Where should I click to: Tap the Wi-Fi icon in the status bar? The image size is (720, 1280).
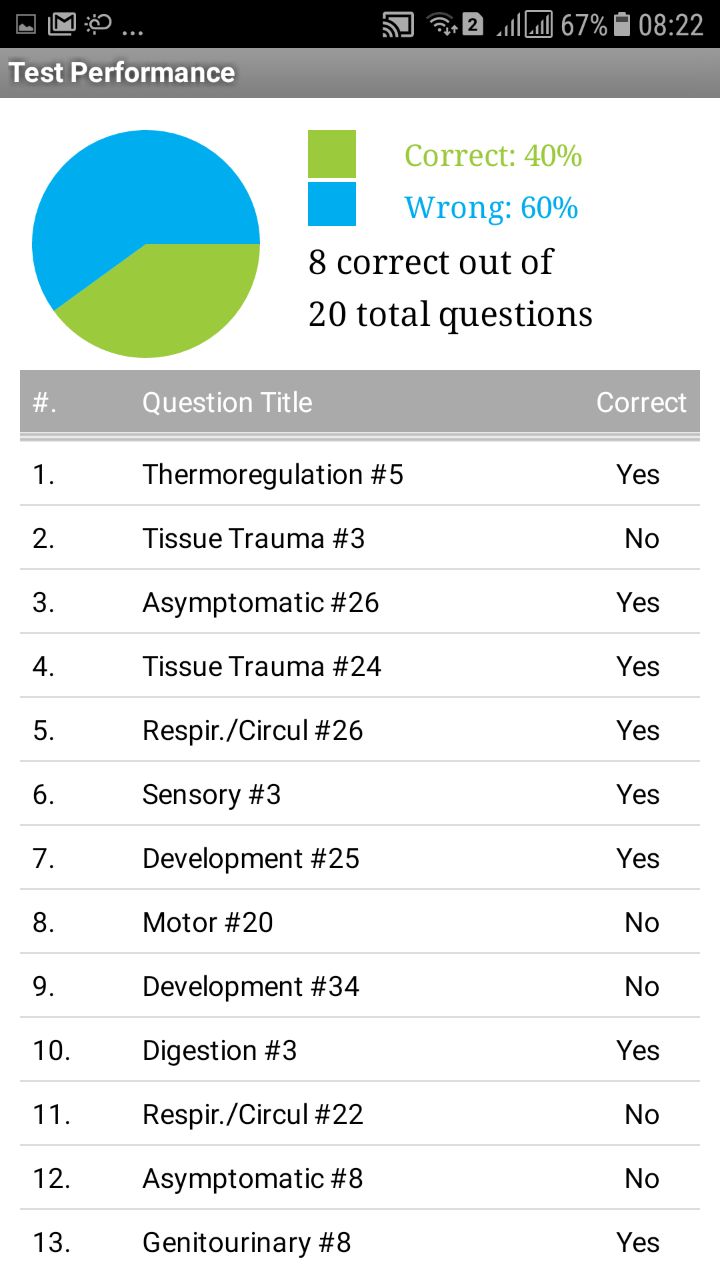pyautogui.click(x=441, y=23)
